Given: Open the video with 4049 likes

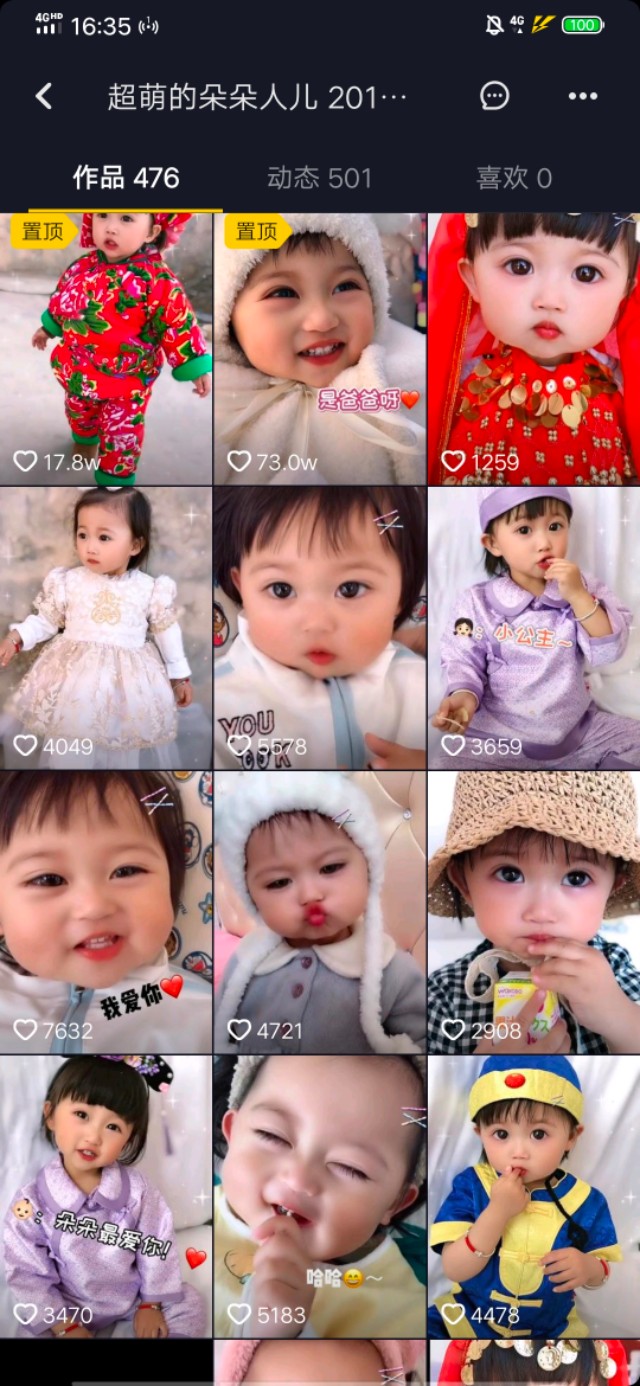Looking at the screenshot, I should coord(106,627).
